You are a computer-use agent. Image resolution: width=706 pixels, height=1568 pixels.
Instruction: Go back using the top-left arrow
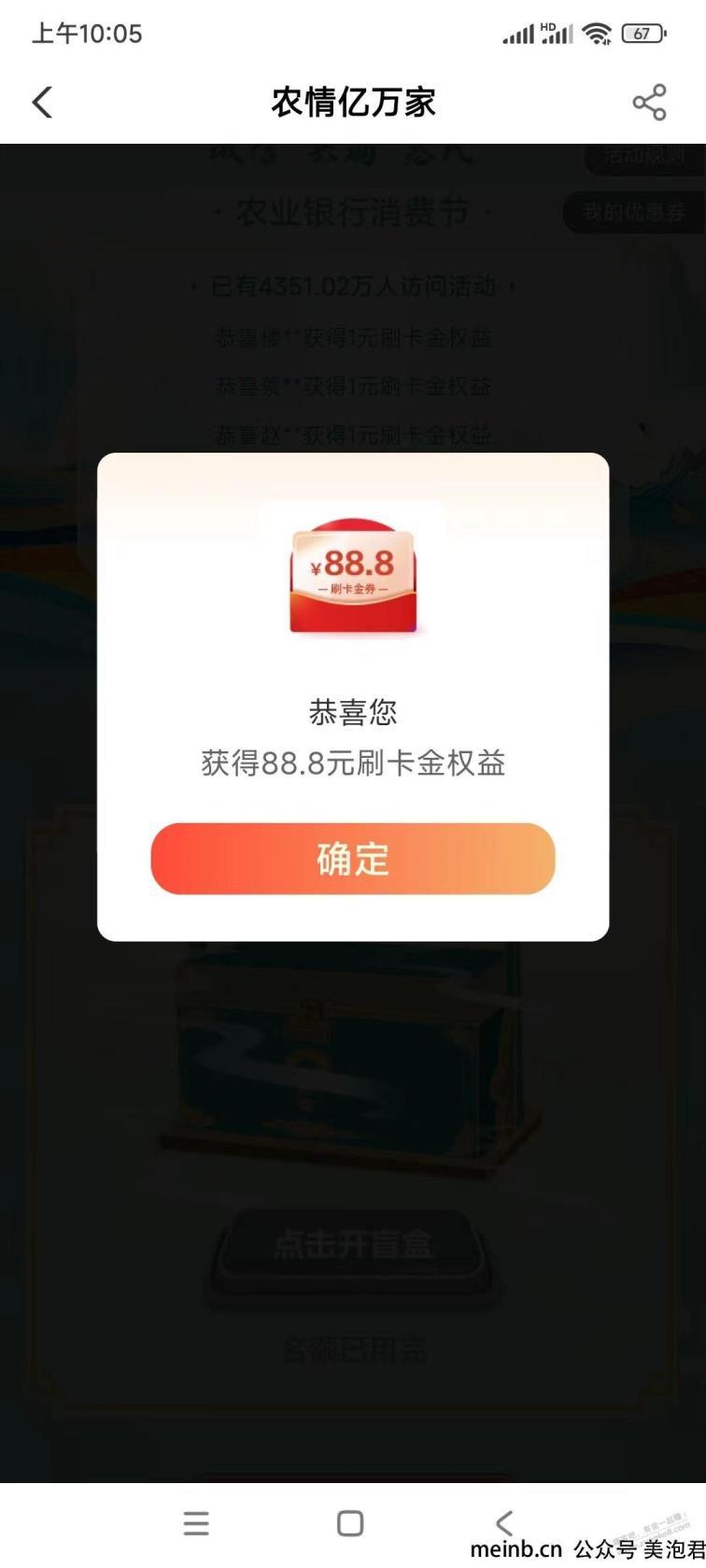click(43, 103)
